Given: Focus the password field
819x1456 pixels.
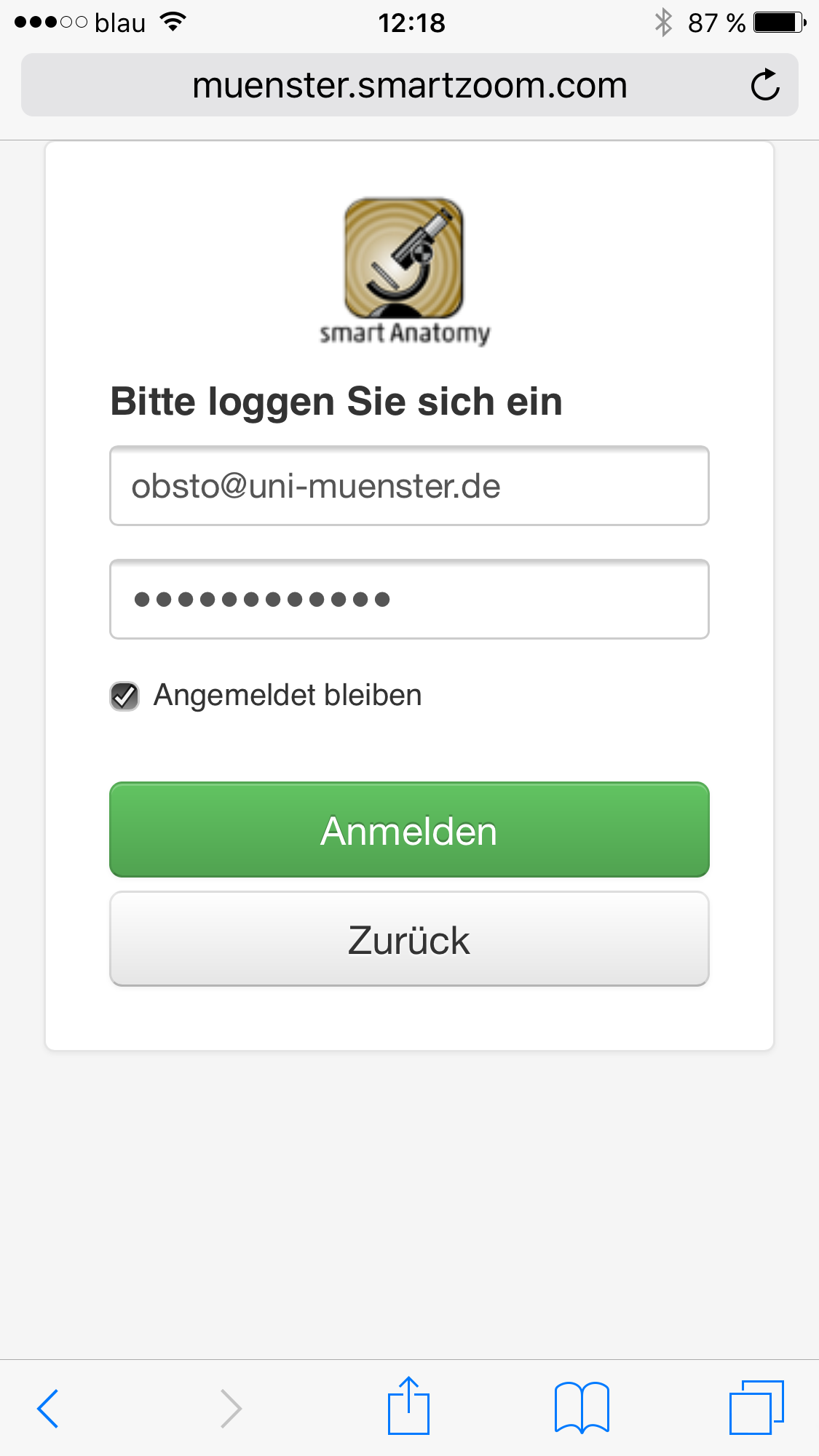Looking at the screenshot, I should 409,599.
